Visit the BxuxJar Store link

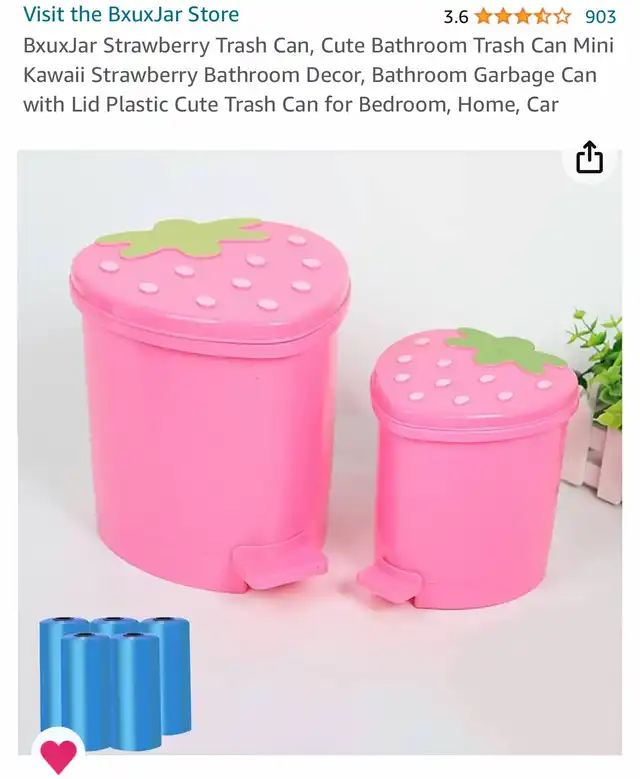tap(131, 15)
